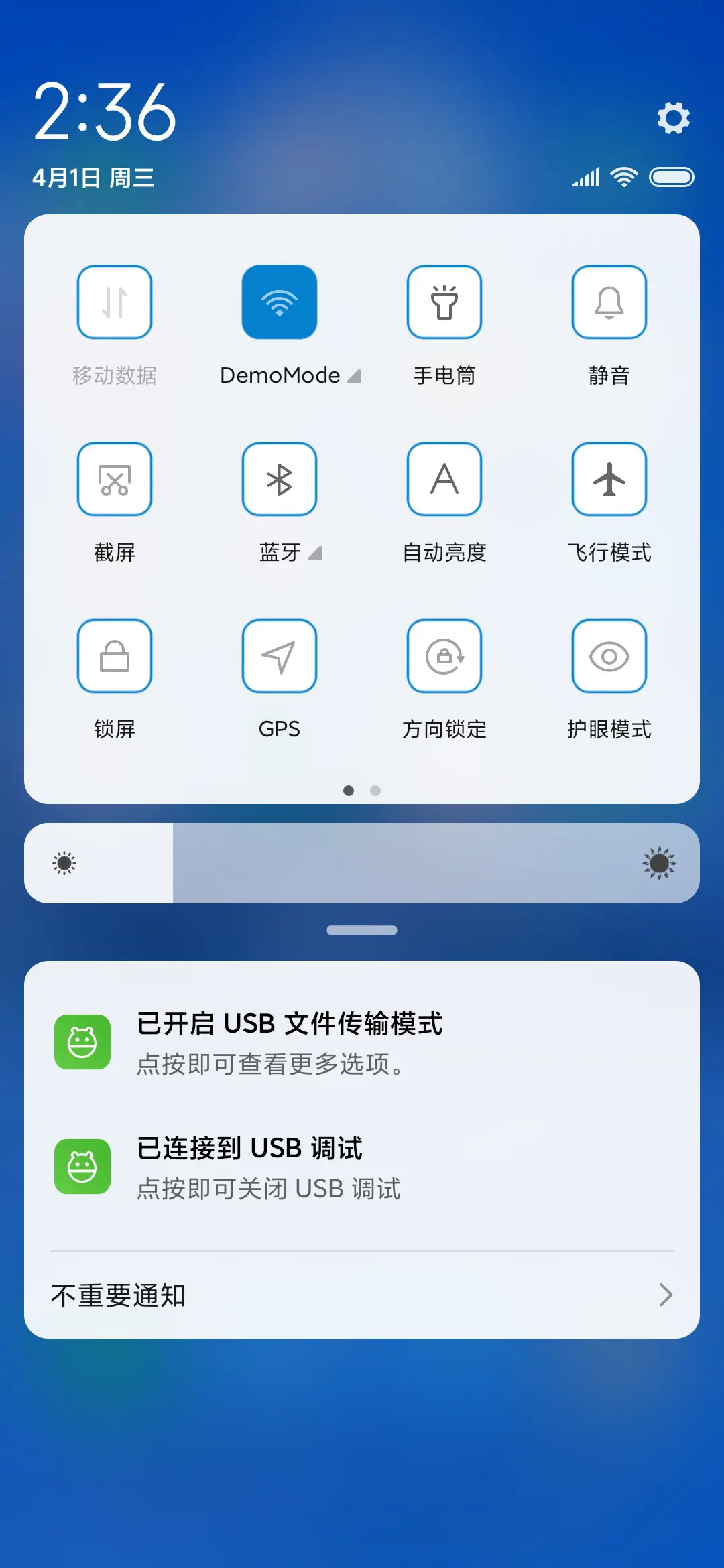Tap the eye protection mode icon
The image size is (724, 1568).
609,656
